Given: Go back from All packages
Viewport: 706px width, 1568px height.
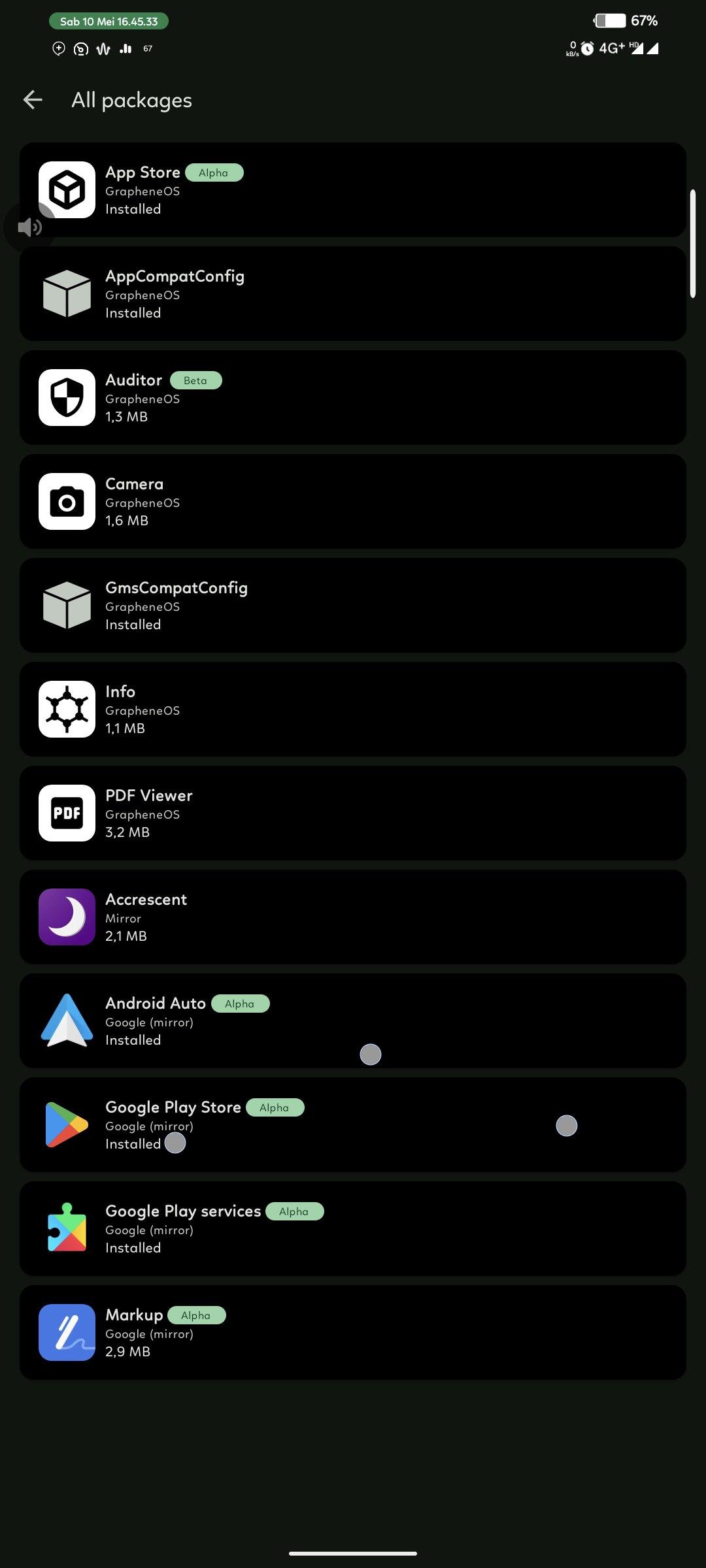Looking at the screenshot, I should point(33,100).
